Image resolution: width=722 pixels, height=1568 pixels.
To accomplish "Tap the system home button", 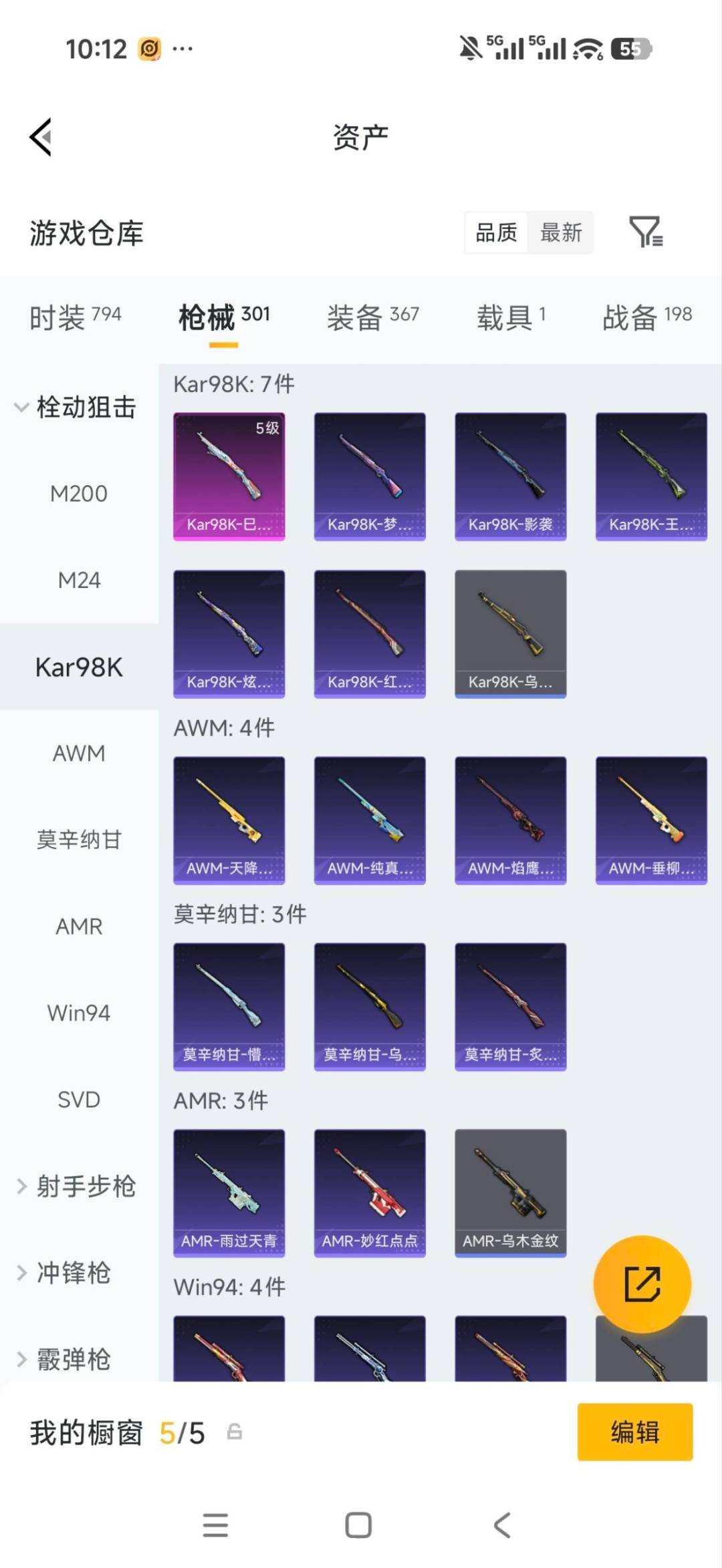I will point(358,1525).
